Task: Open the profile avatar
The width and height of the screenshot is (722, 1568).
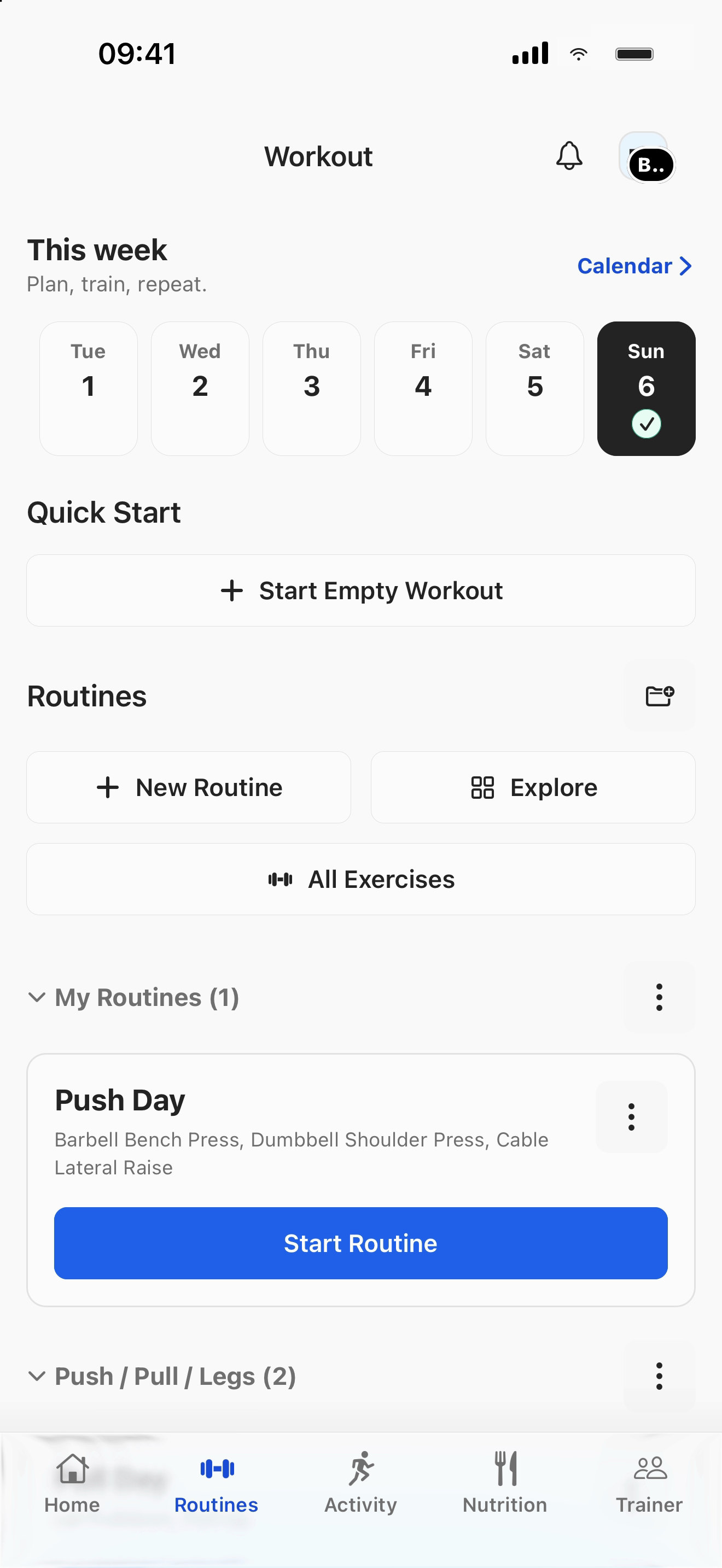Action: pos(646,157)
